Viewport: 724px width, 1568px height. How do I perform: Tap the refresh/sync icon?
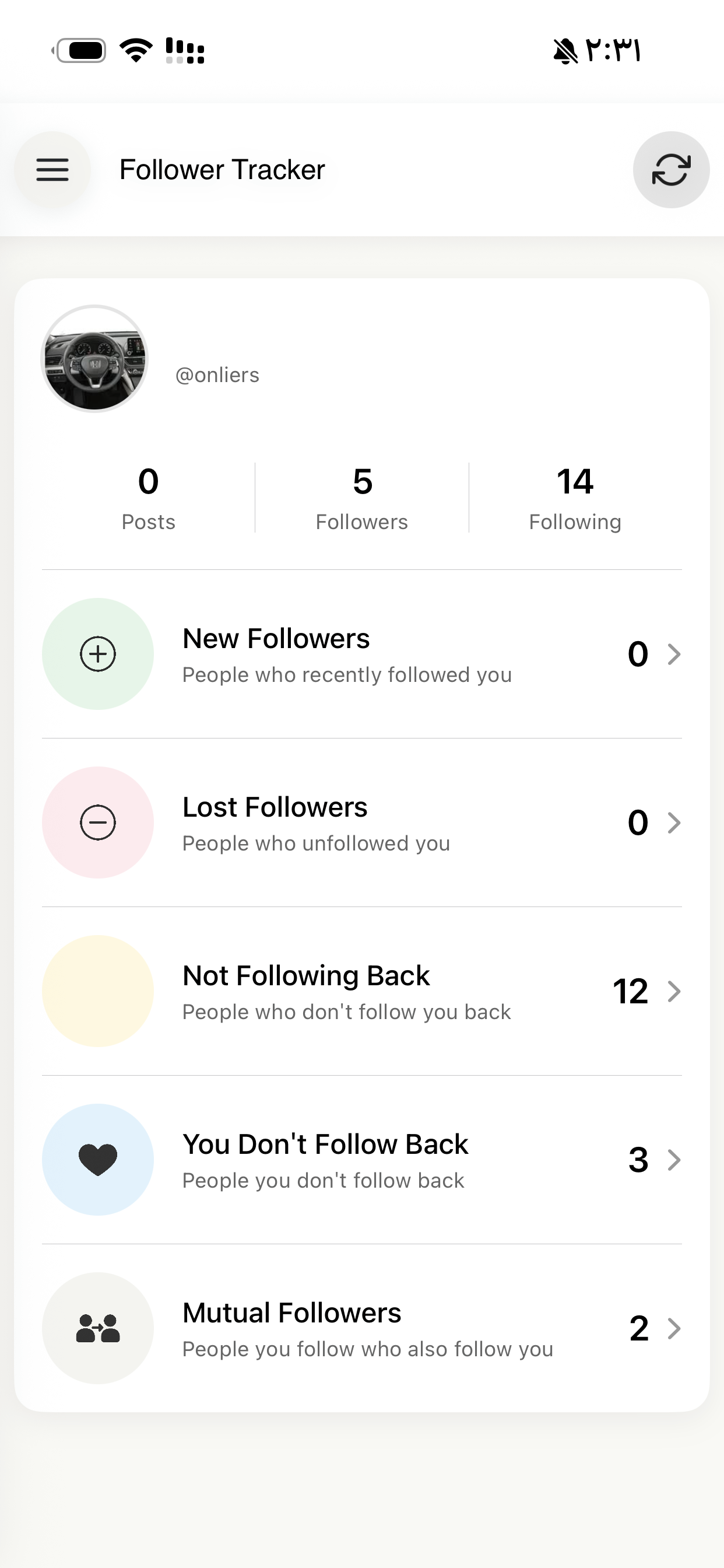[671, 170]
